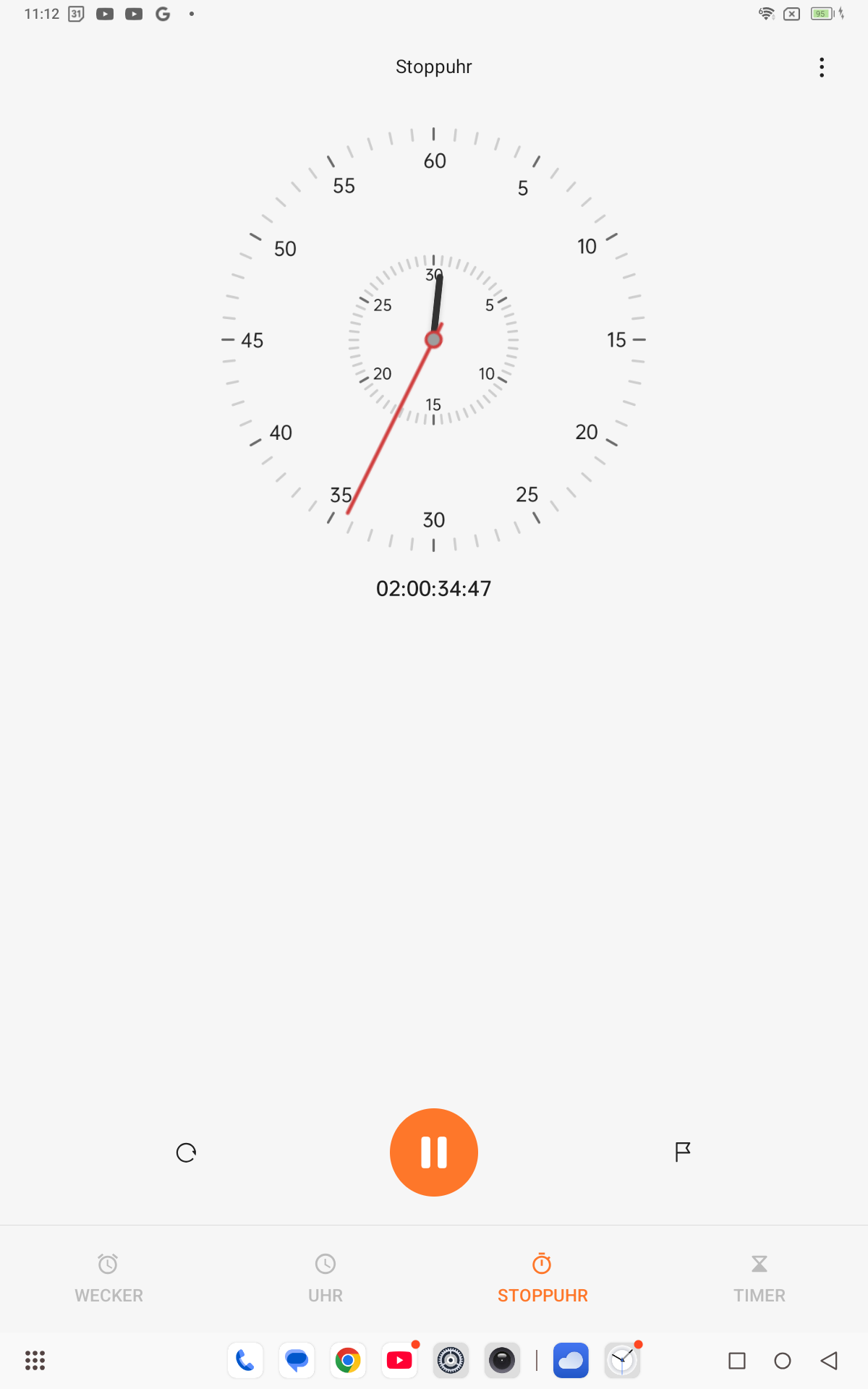This screenshot has height=1389, width=868.
Task: Launch Chrome from the taskbar
Action: click(x=348, y=1361)
